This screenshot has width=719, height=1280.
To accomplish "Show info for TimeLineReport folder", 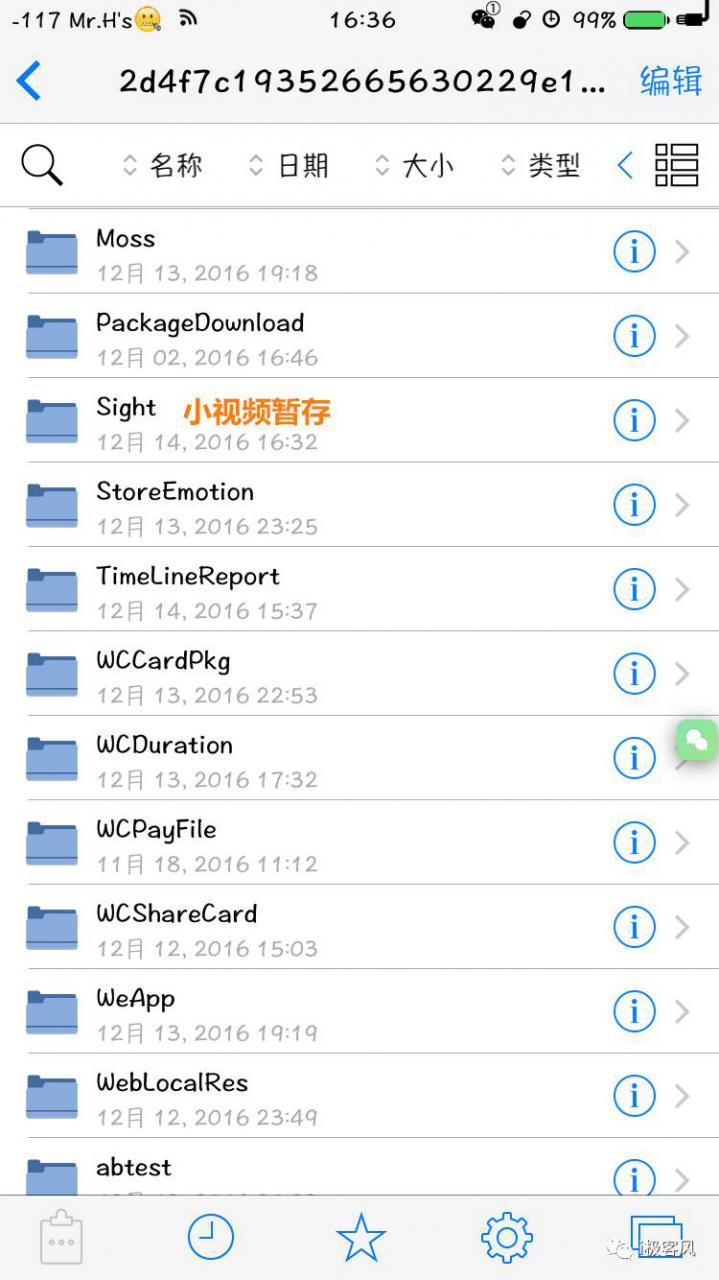I will coord(634,589).
